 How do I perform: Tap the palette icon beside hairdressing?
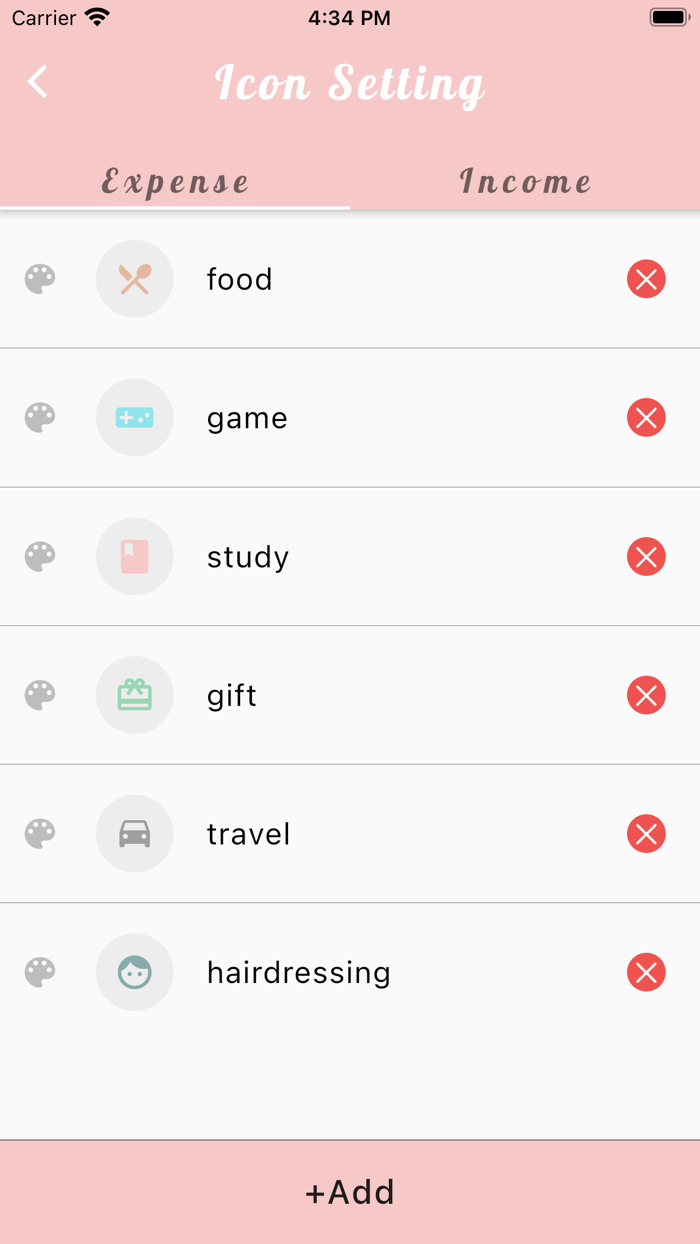pyautogui.click(x=40, y=972)
